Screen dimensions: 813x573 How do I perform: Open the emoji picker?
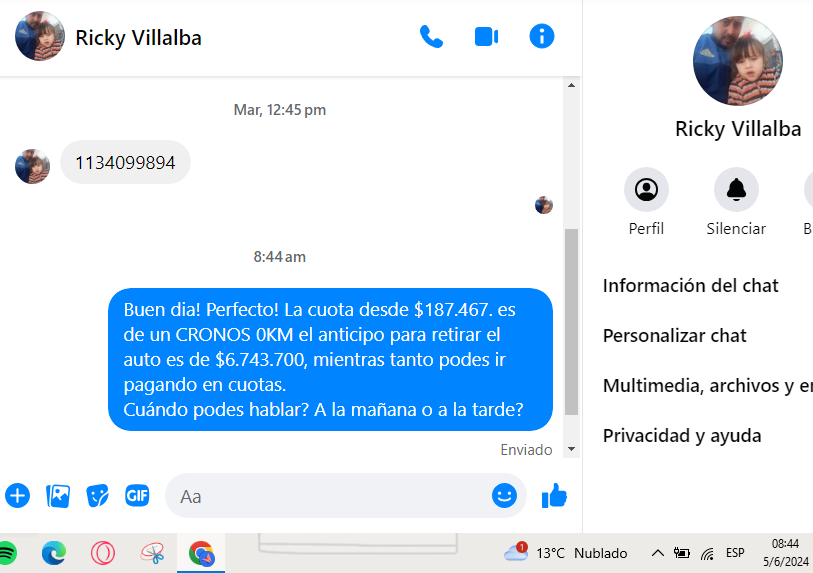(x=504, y=495)
